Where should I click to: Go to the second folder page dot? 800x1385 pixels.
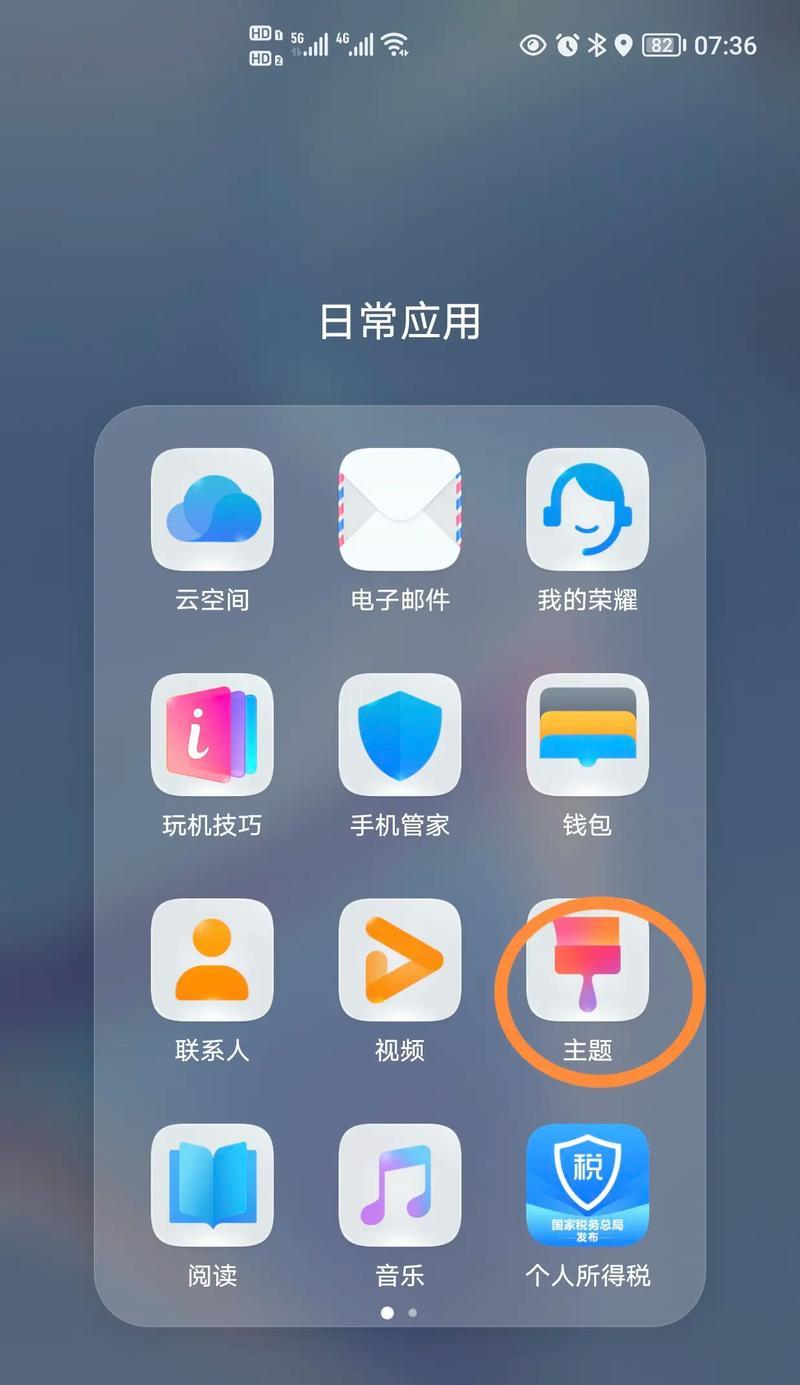(413, 1313)
